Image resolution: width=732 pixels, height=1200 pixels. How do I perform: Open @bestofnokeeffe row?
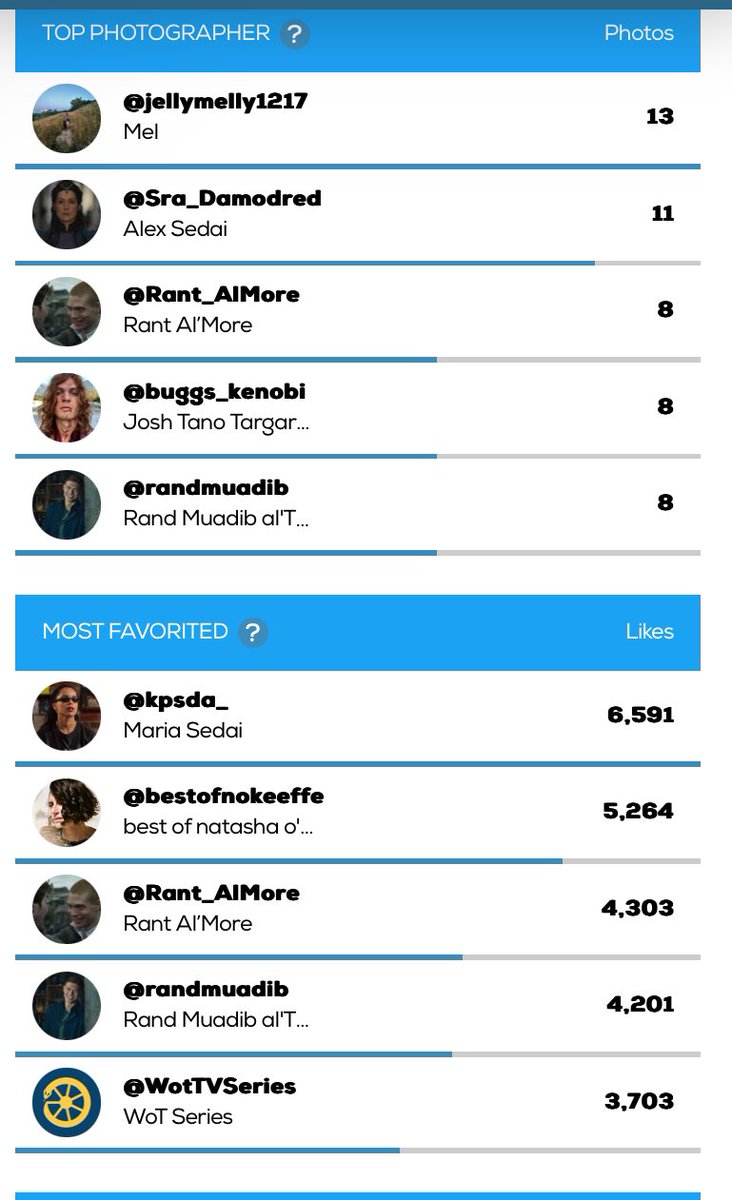[358, 811]
